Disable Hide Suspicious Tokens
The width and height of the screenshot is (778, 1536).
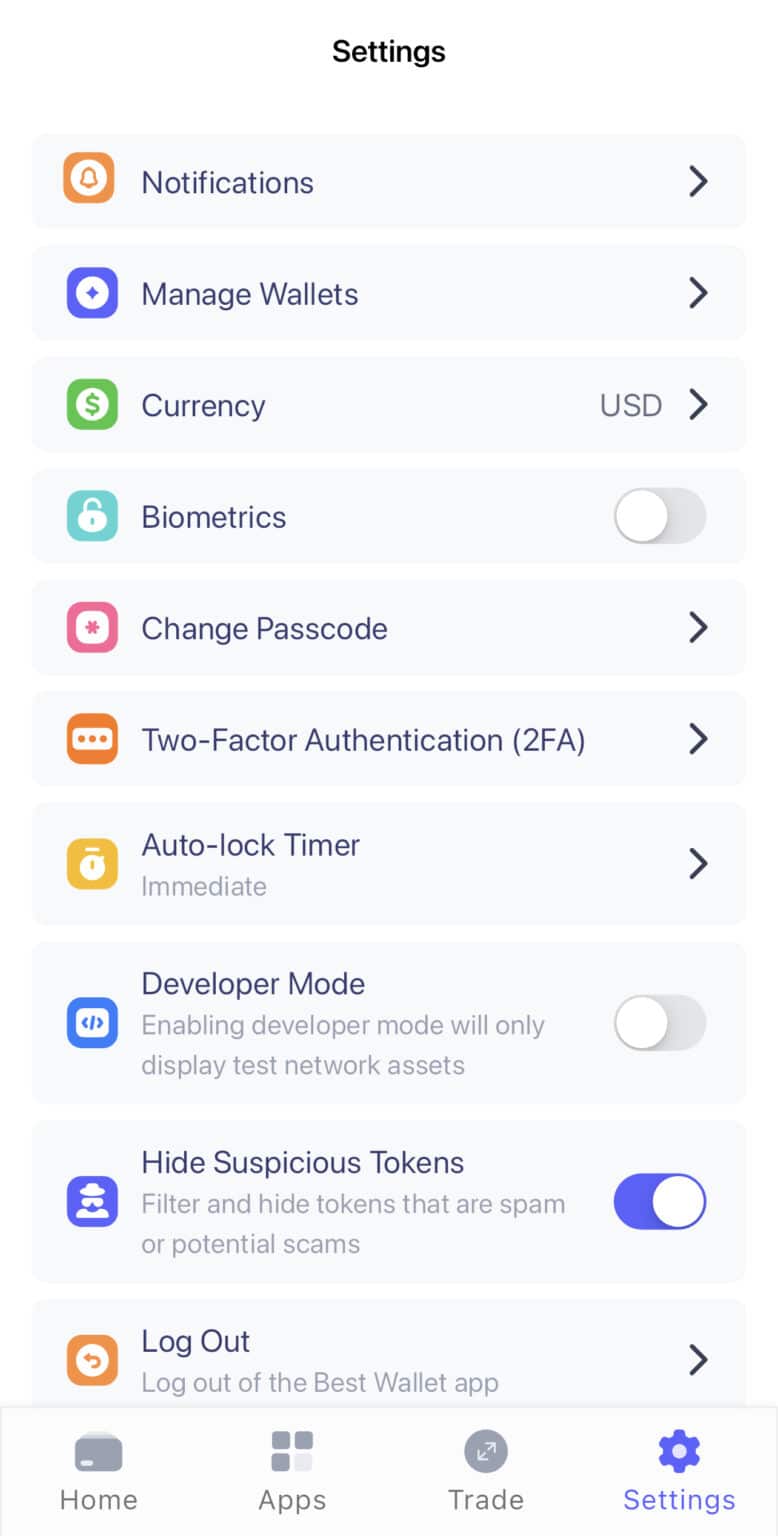click(x=659, y=1201)
